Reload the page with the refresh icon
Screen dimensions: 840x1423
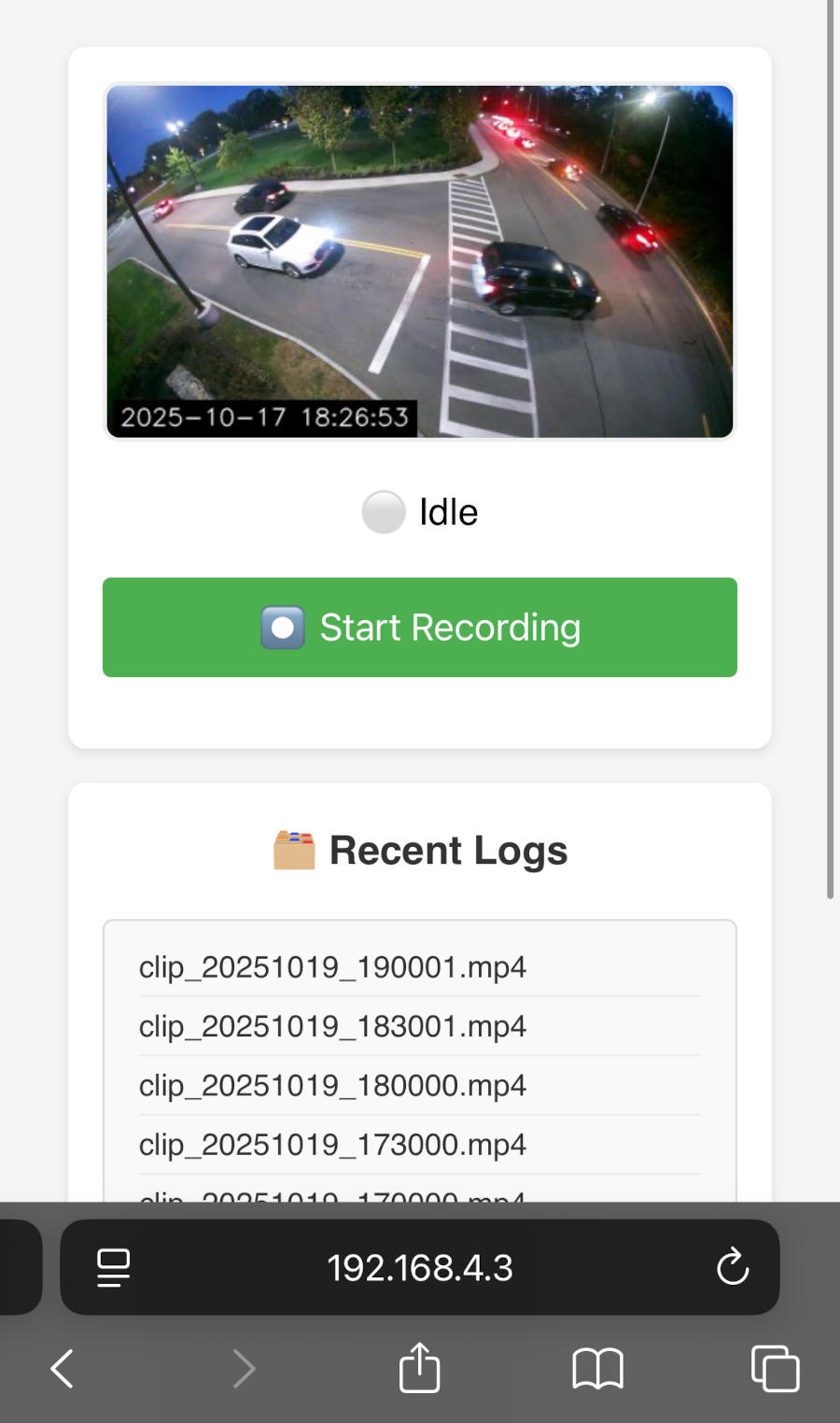(x=734, y=1267)
